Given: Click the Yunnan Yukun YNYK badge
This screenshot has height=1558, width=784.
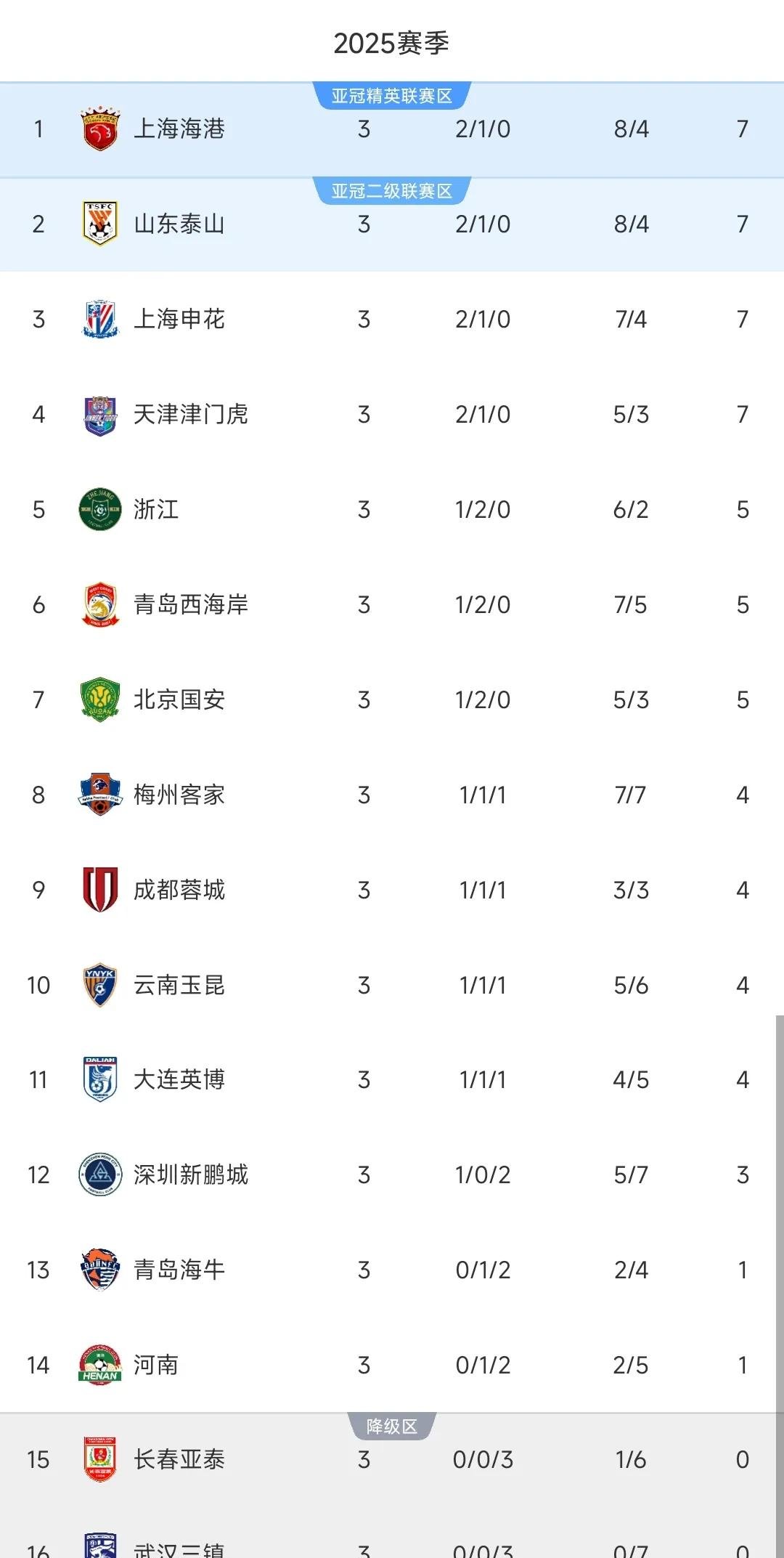Looking at the screenshot, I should coord(100,985).
